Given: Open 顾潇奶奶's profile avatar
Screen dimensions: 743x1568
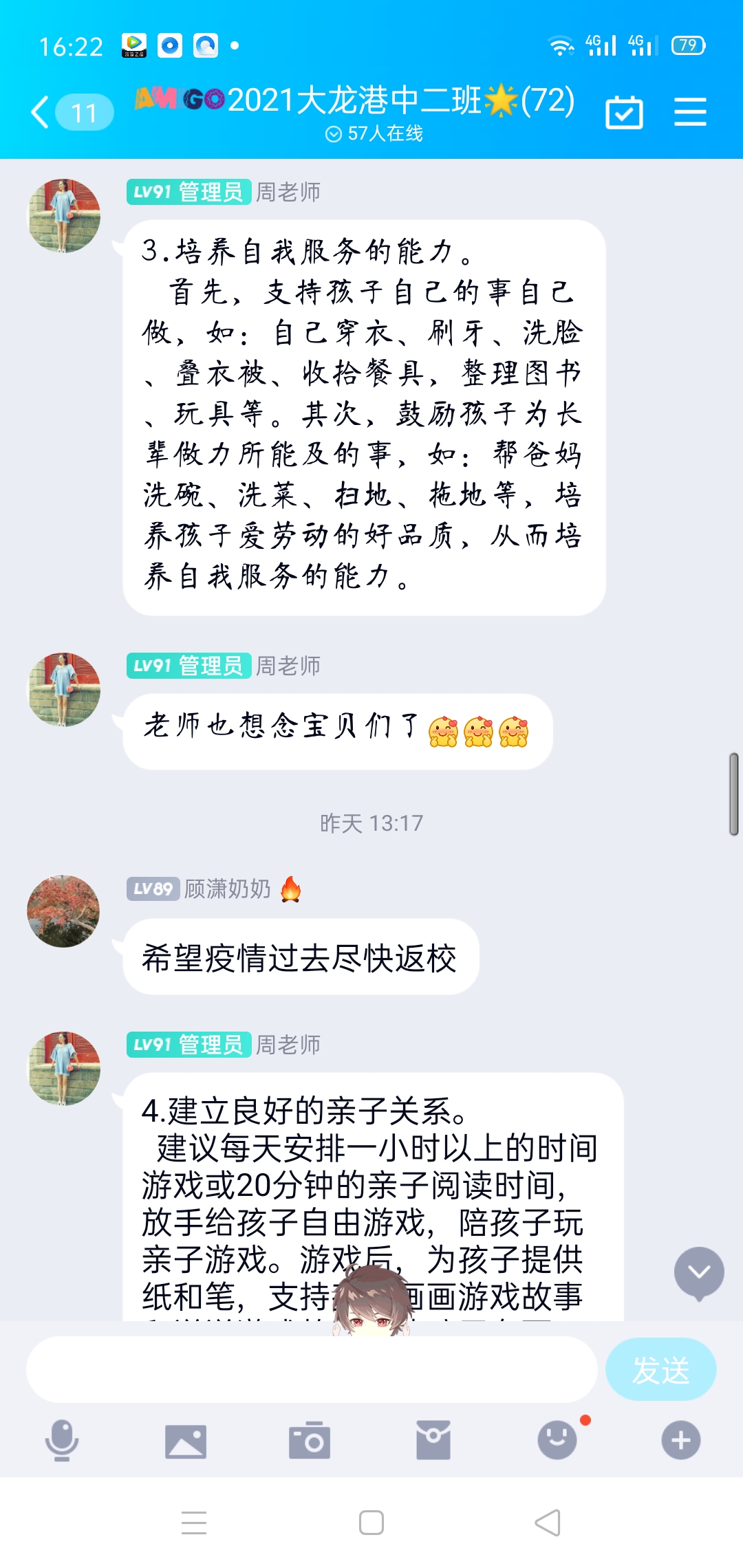Looking at the screenshot, I should click(63, 911).
